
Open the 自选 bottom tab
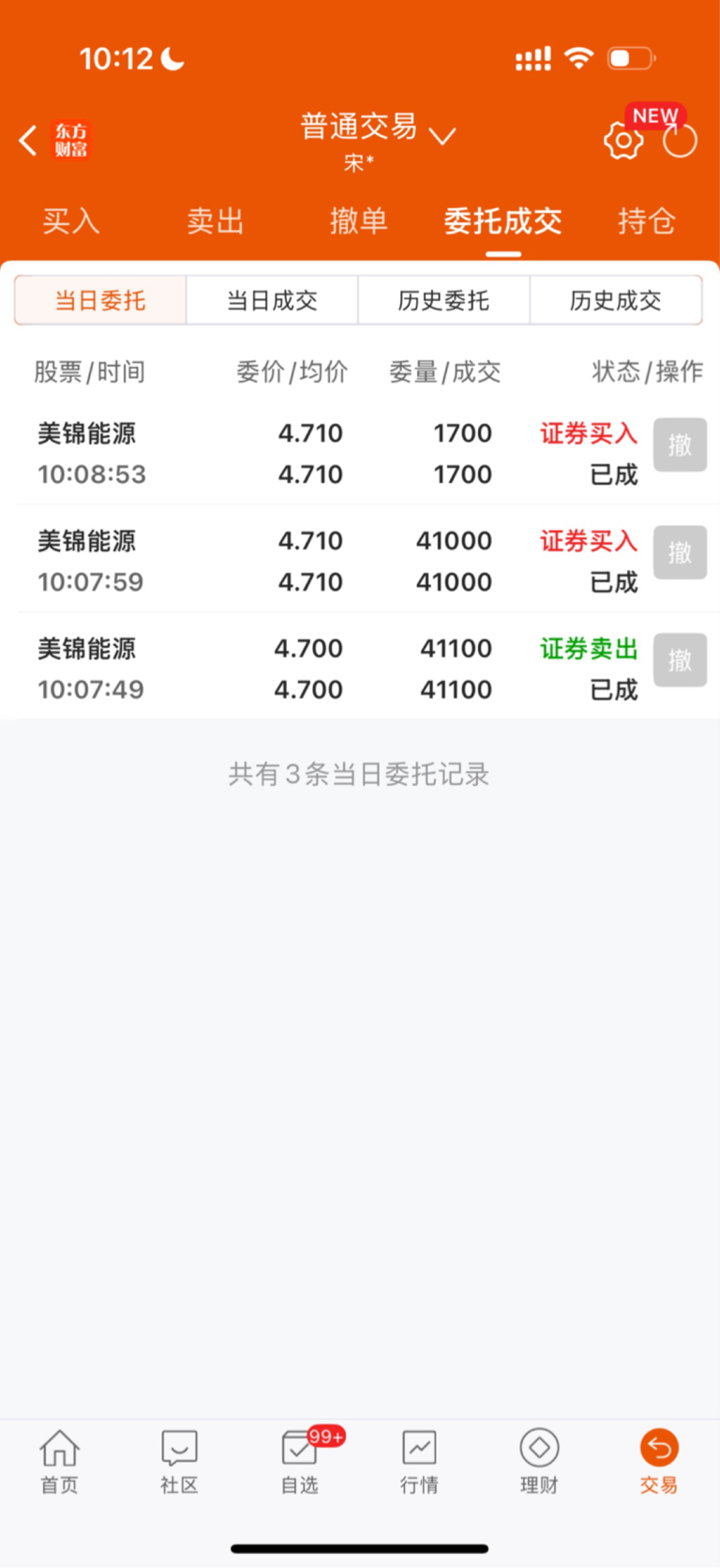click(x=300, y=1461)
